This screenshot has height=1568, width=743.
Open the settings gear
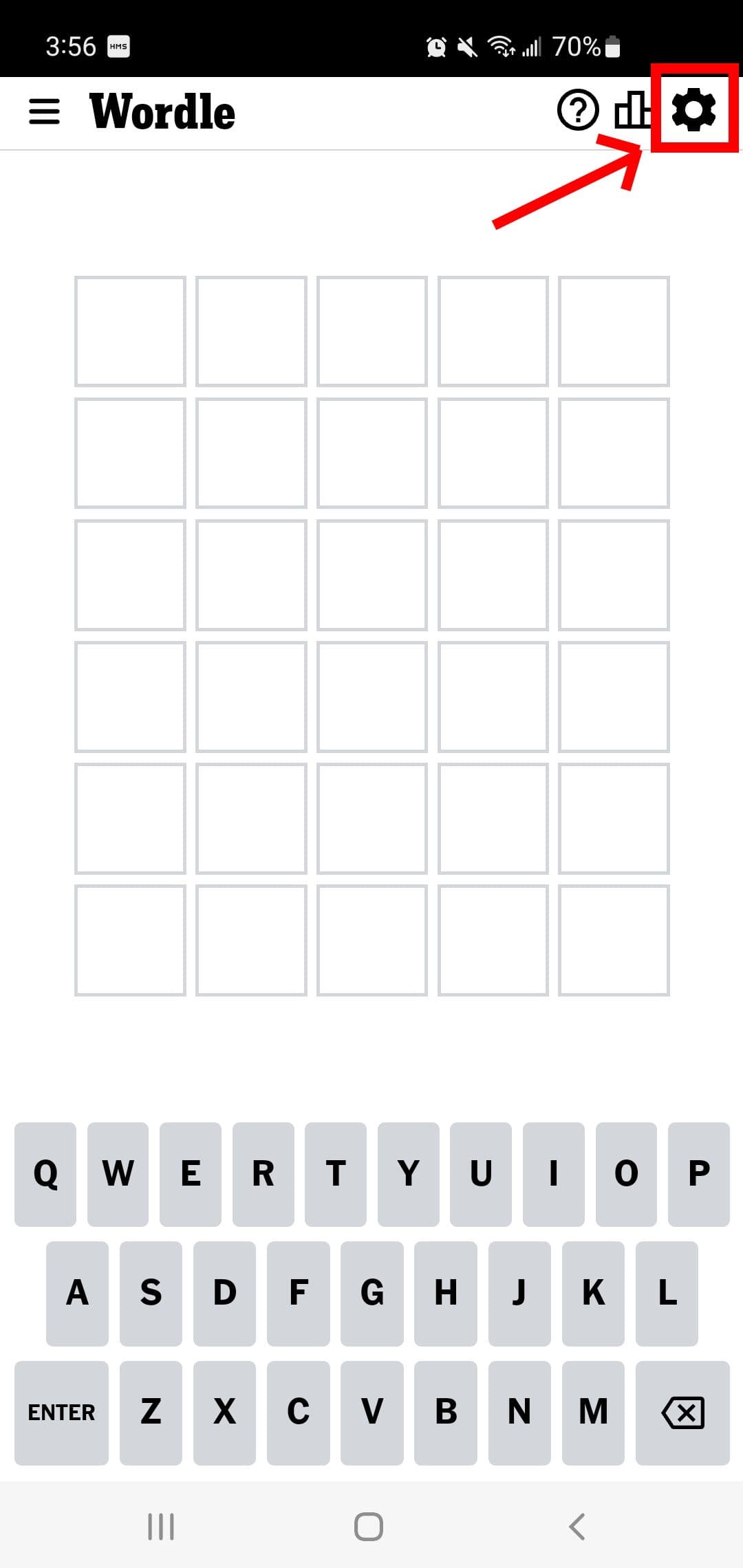[x=693, y=110]
